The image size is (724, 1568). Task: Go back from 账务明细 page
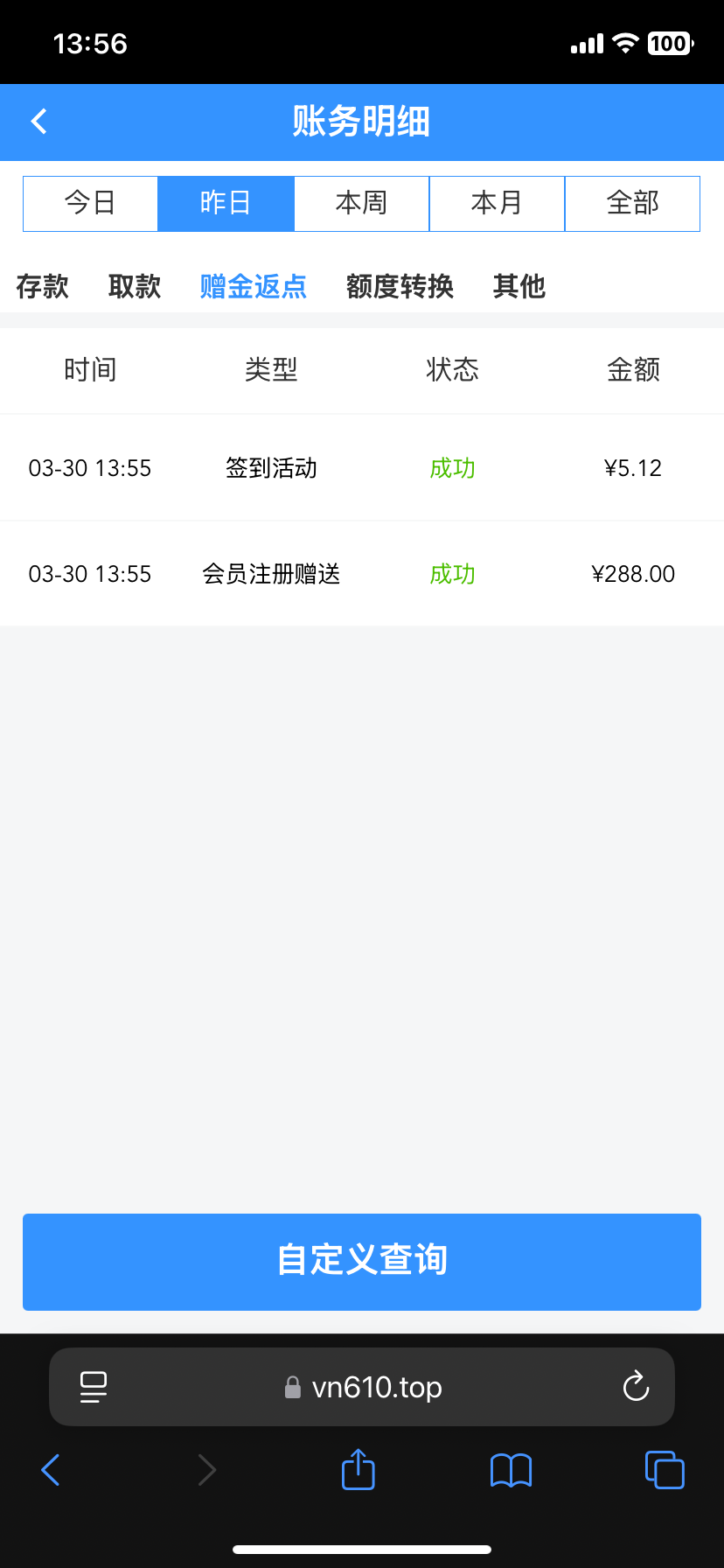[38, 122]
